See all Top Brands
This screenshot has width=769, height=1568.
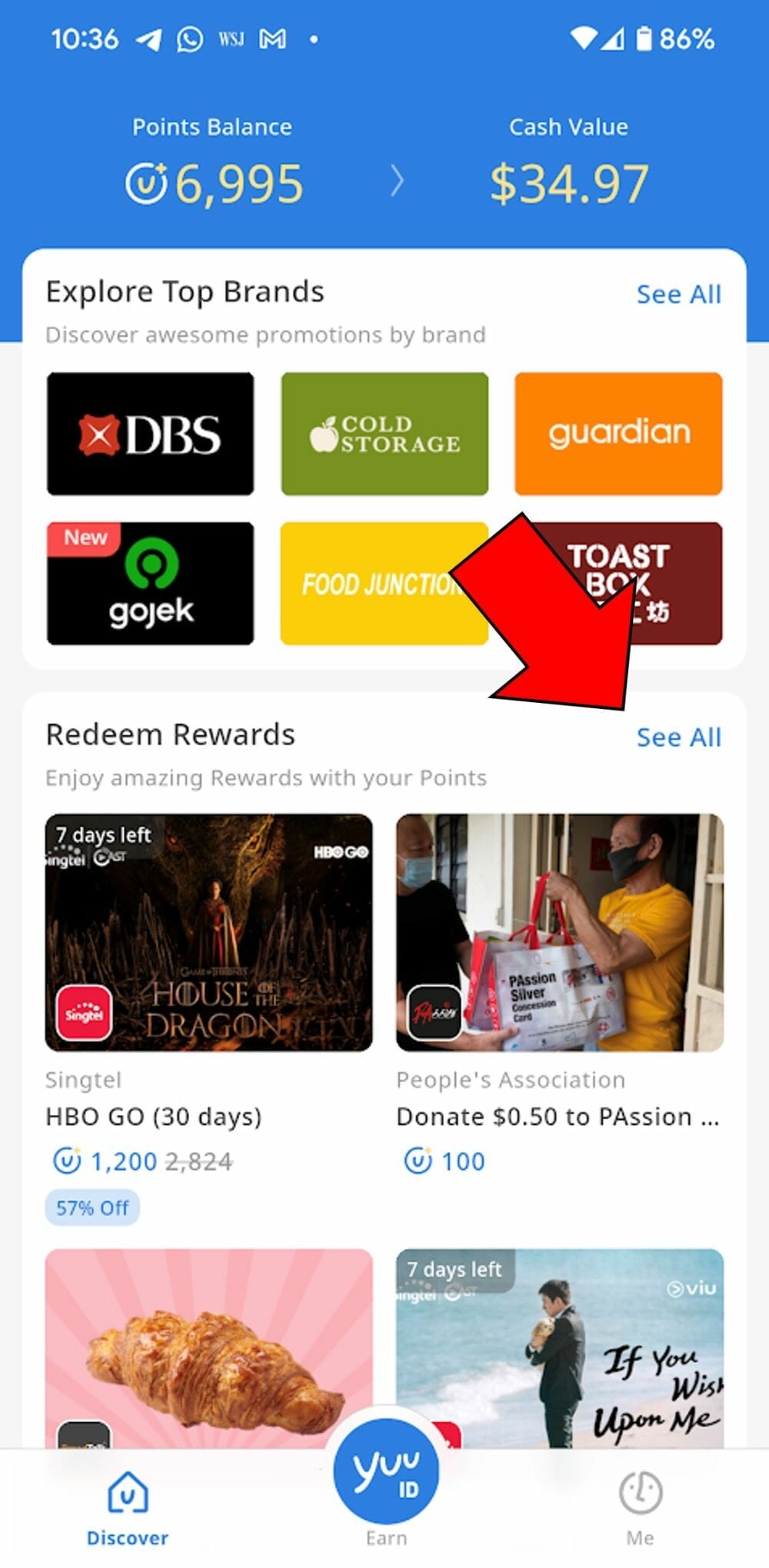click(x=678, y=295)
